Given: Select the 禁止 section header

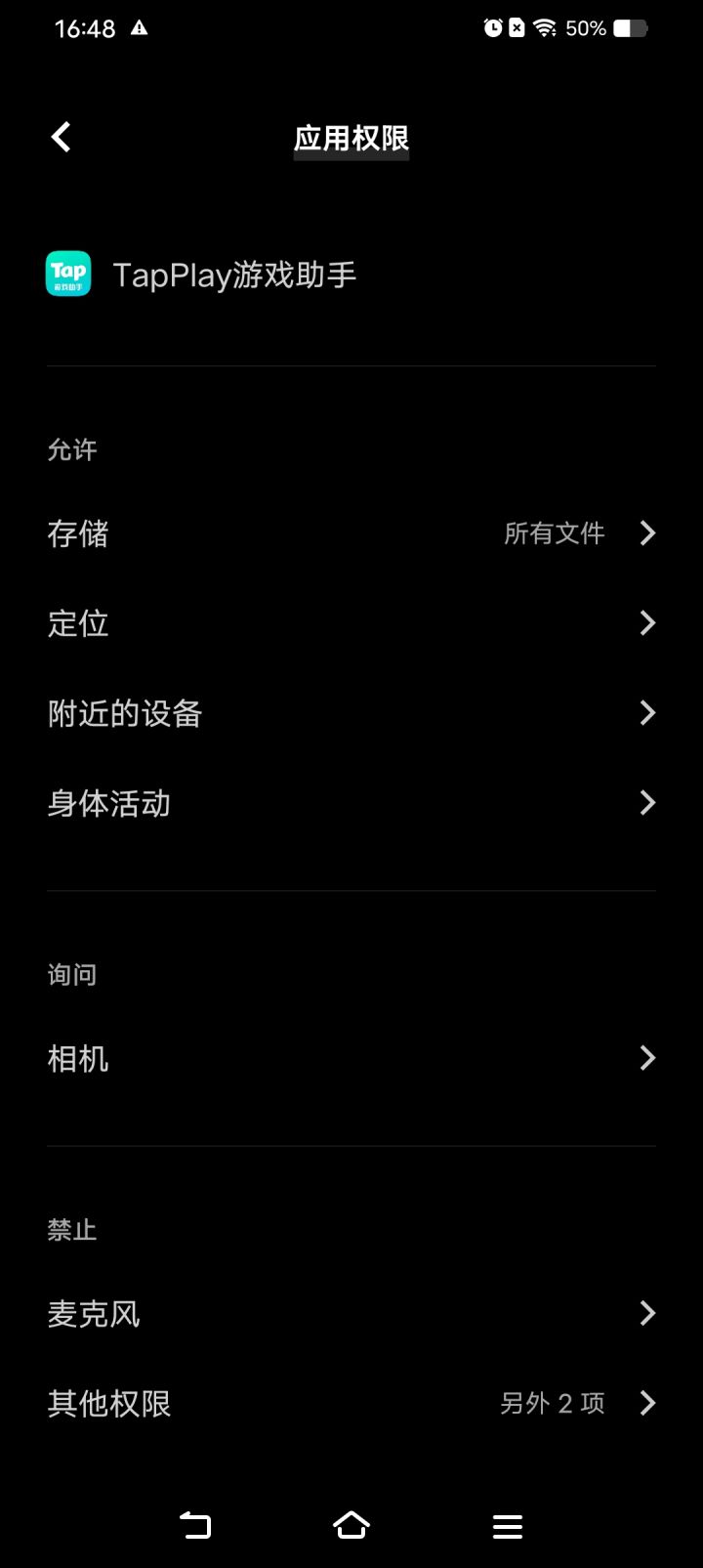Looking at the screenshot, I should [71, 1229].
